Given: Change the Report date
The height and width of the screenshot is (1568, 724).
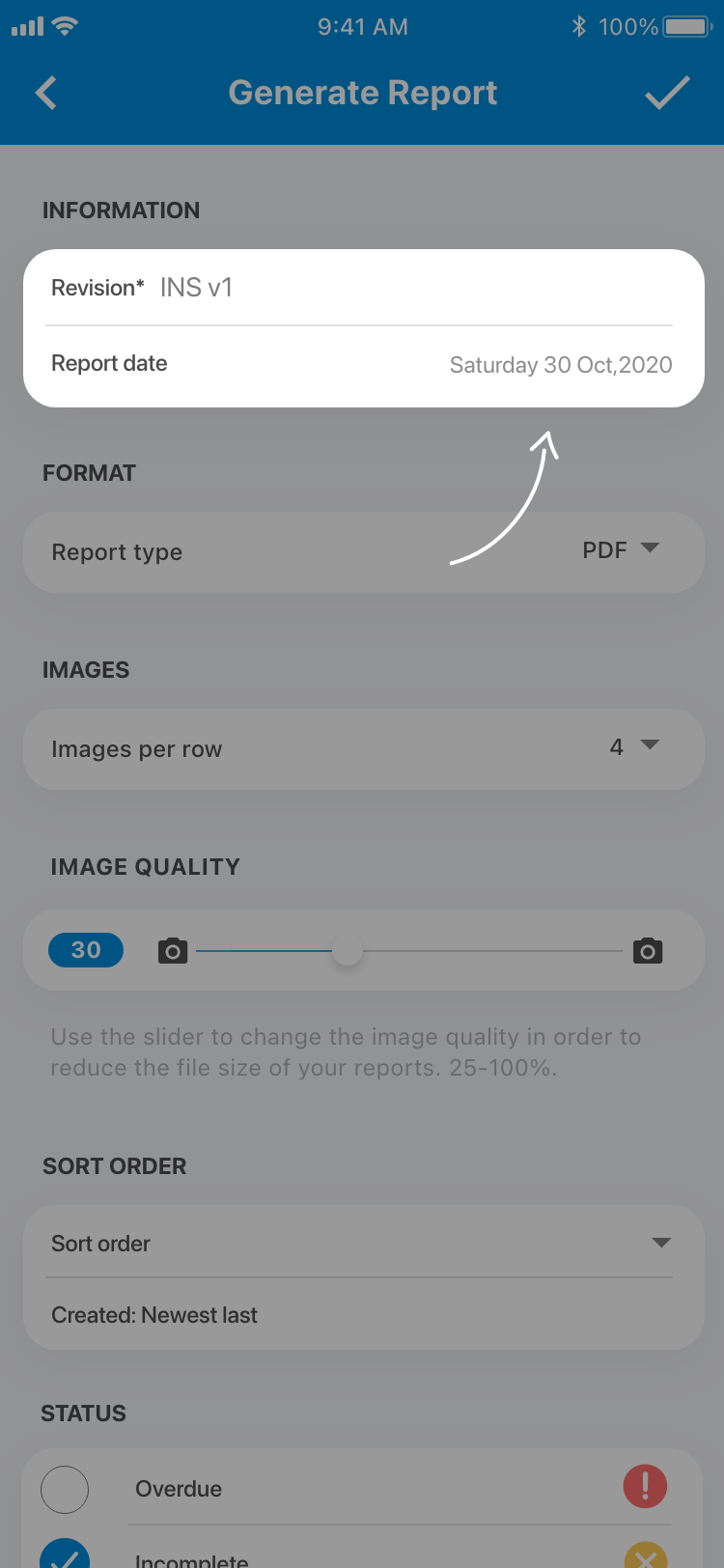Looking at the screenshot, I should 560,365.
